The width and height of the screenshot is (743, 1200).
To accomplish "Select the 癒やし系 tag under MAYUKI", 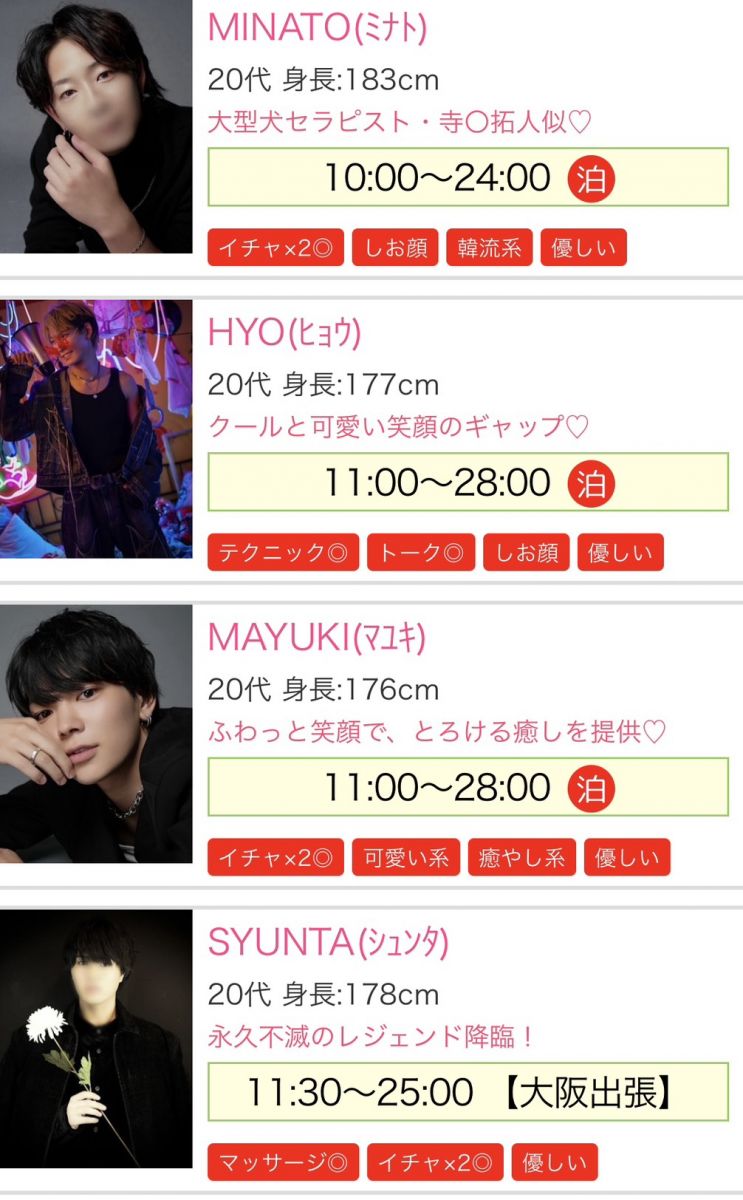I will pyautogui.click(x=521, y=858).
